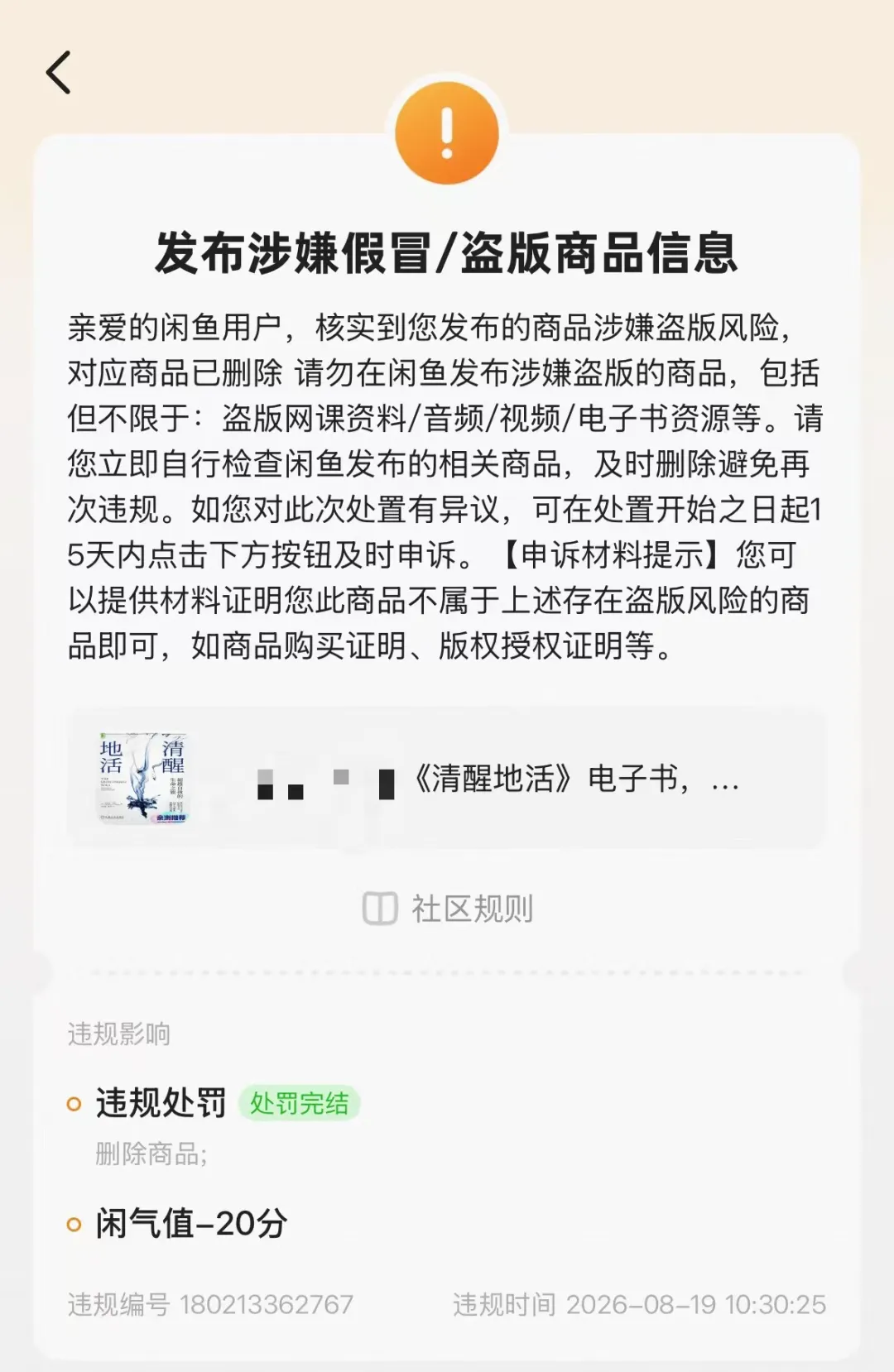The image size is (894, 1372).
Task: Go back using the top-left arrow
Action: pyautogui.click(x=59, y=73)
